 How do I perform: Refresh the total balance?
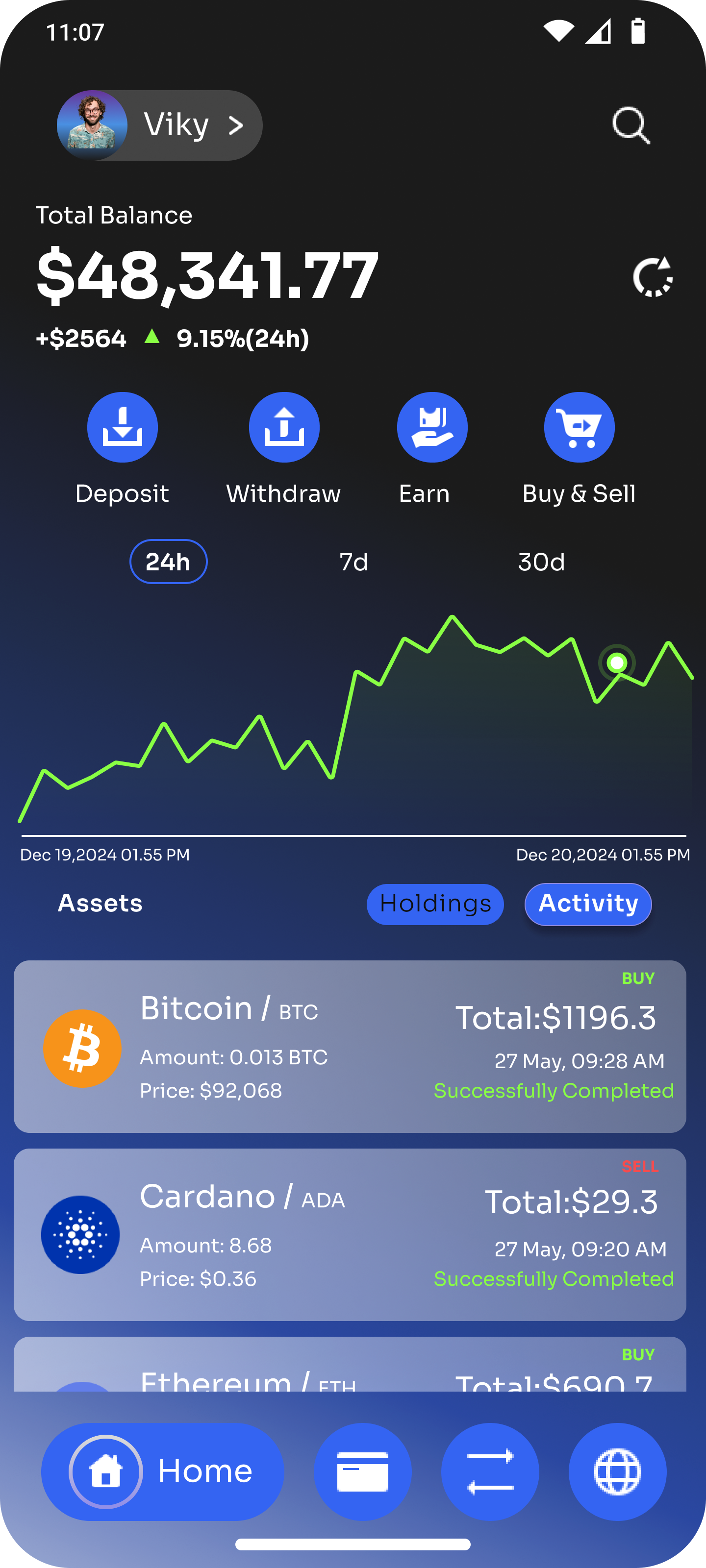(x=653, y=277)
